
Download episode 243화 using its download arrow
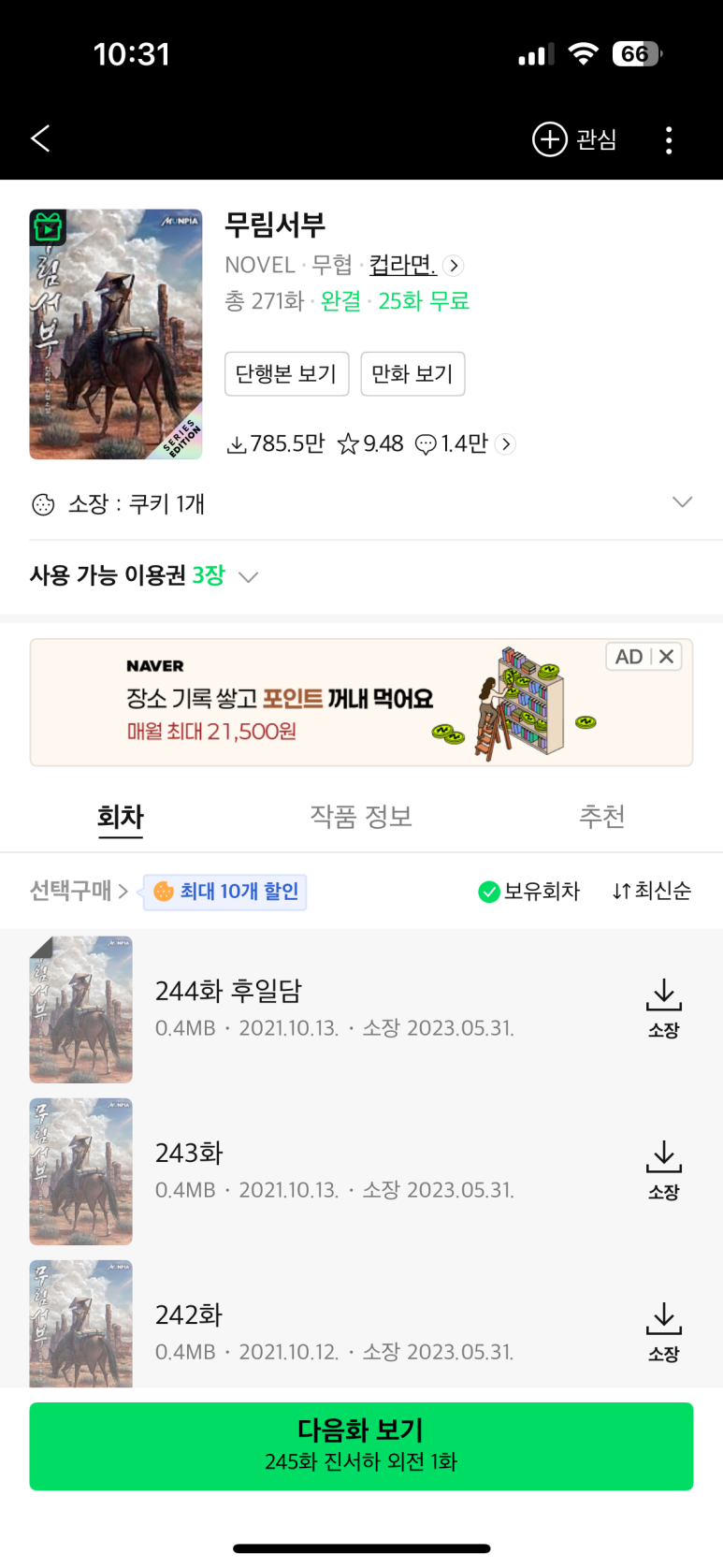click(664, 1168)
